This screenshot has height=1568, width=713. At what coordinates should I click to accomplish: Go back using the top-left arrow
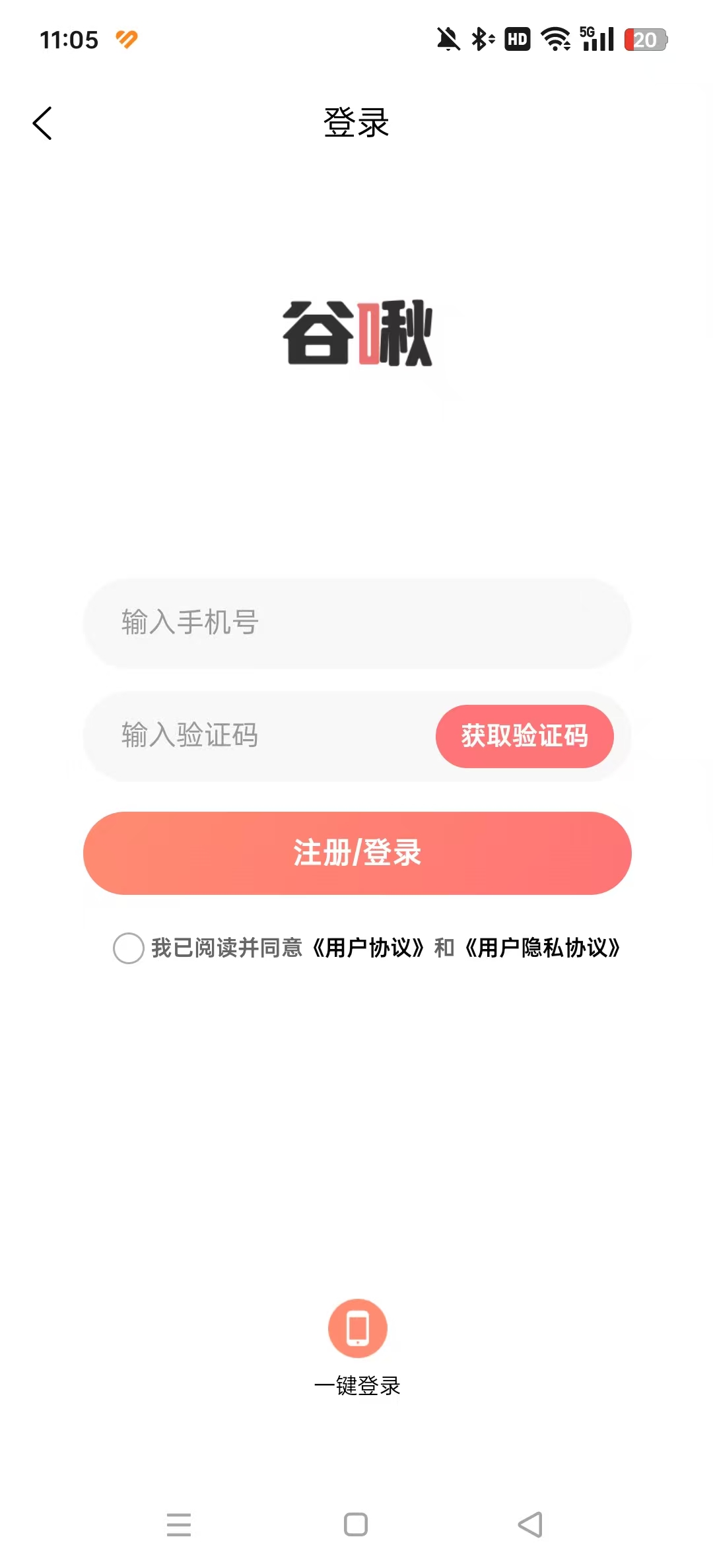point(42,123)
